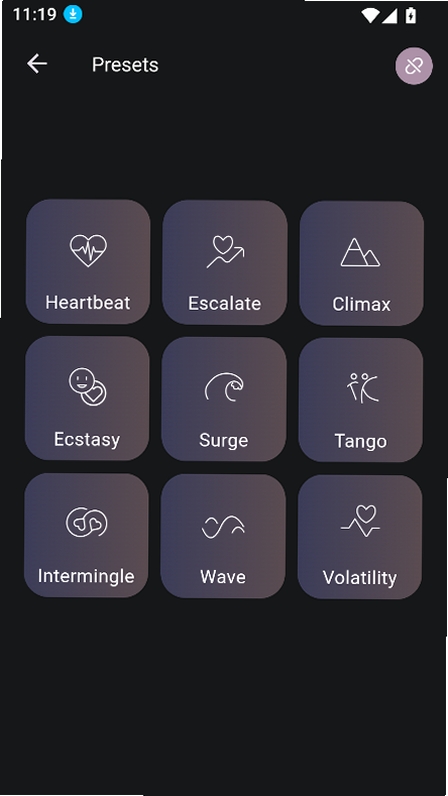
Task: Select the Tango preset
Action: [360, 400]
